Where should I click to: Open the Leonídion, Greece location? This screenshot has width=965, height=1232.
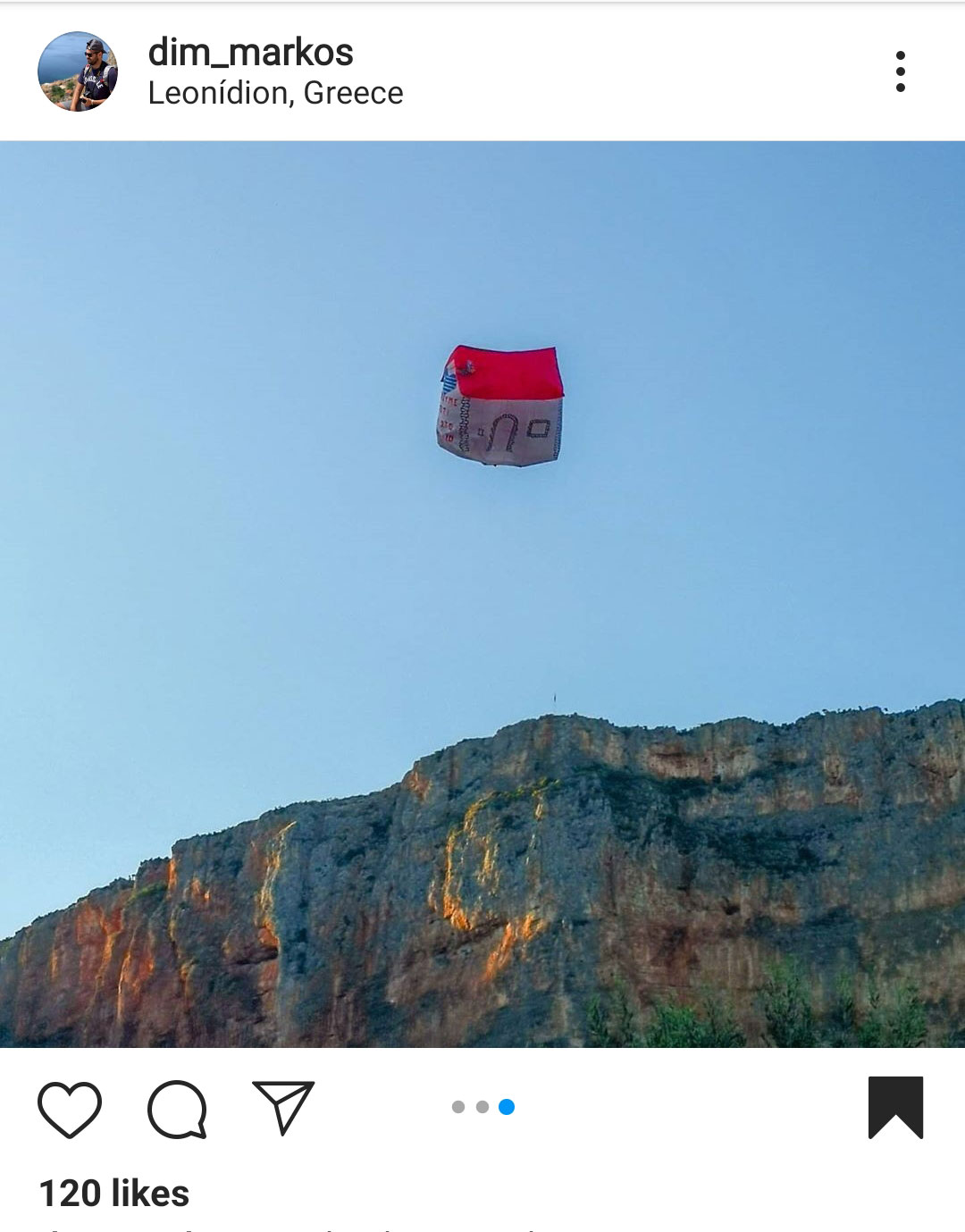275,93
